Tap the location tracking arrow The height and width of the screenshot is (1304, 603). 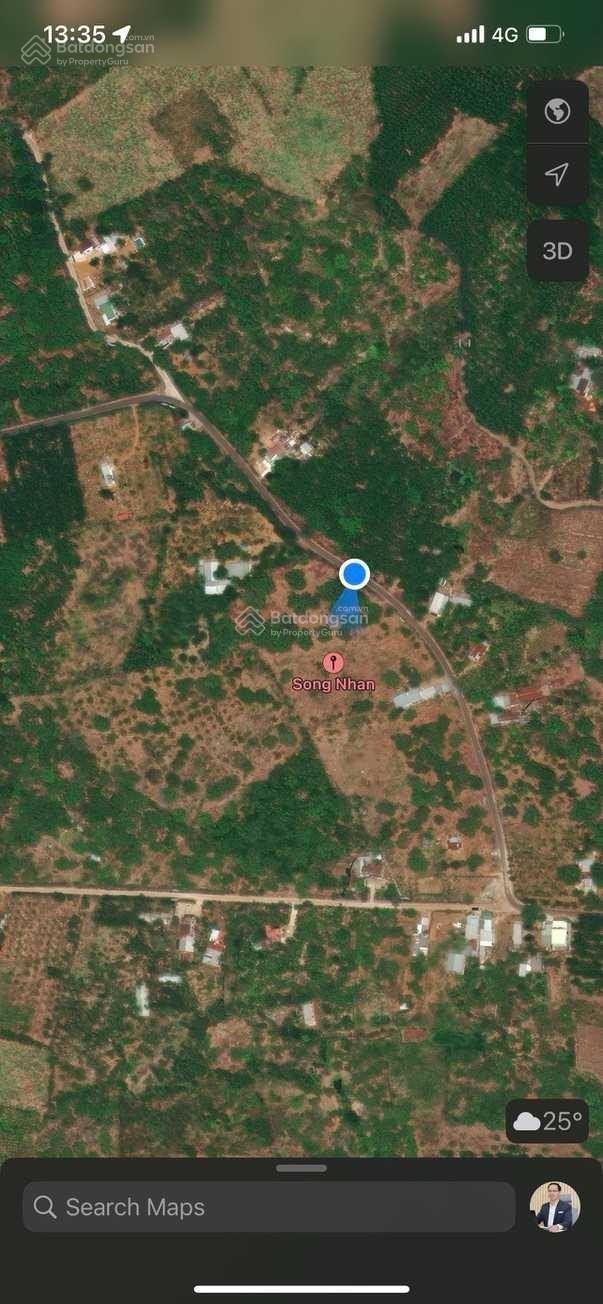pos(557,175)
